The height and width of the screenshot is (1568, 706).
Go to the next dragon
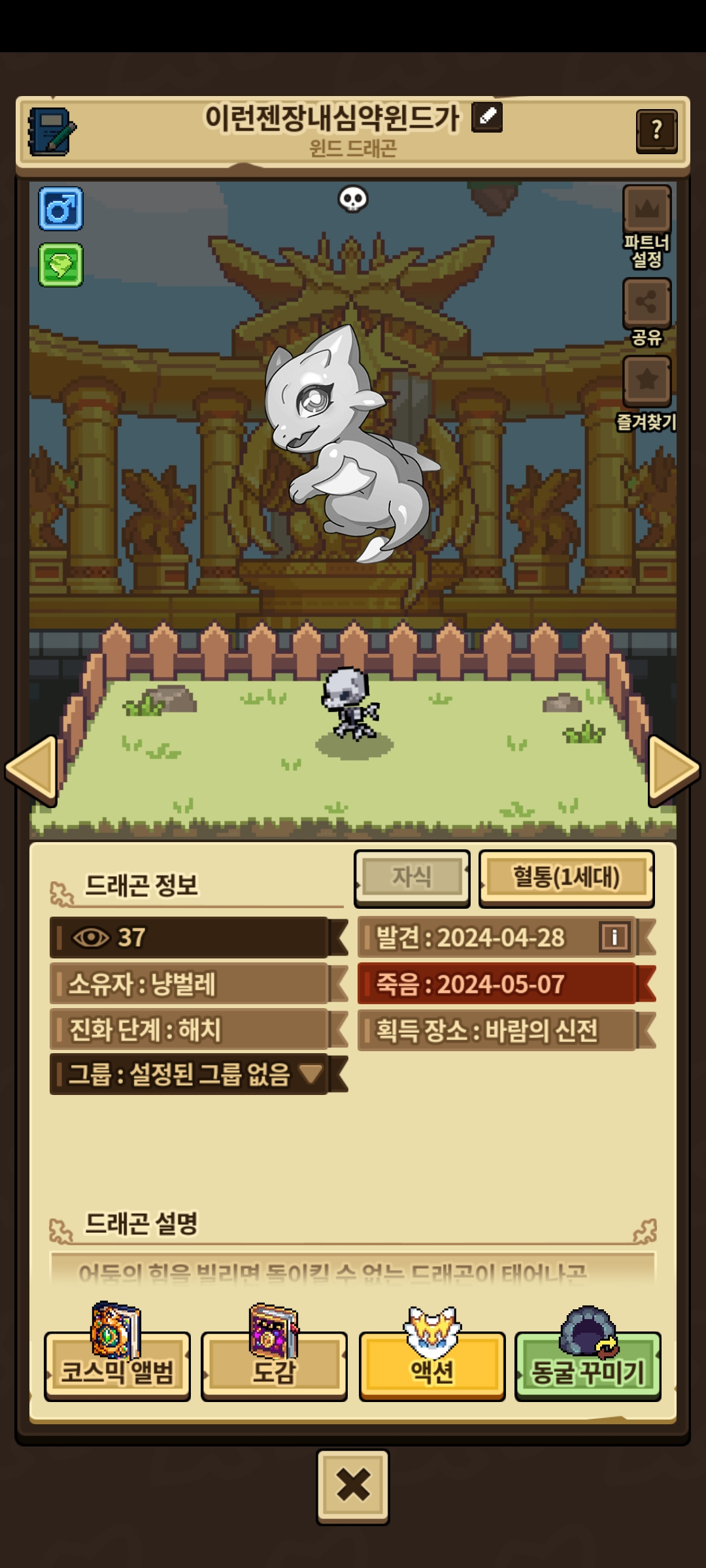(674, 769)
